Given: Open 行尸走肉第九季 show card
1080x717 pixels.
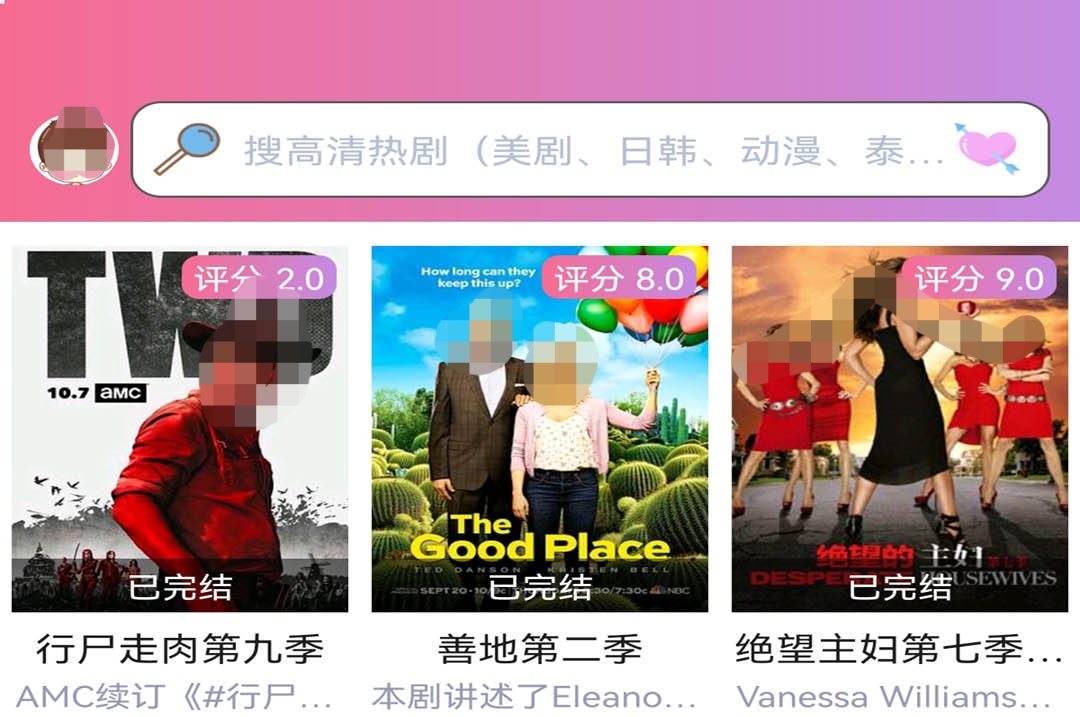Looking at the screenshot, I should tap(180, 430).
